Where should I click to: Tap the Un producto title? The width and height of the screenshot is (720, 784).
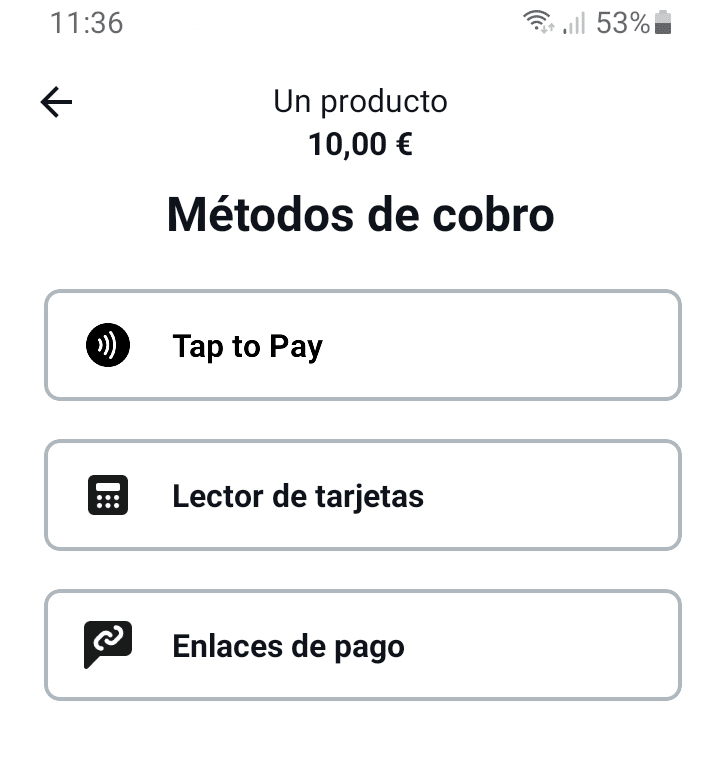pyautogui.click(x=360, y=101)
